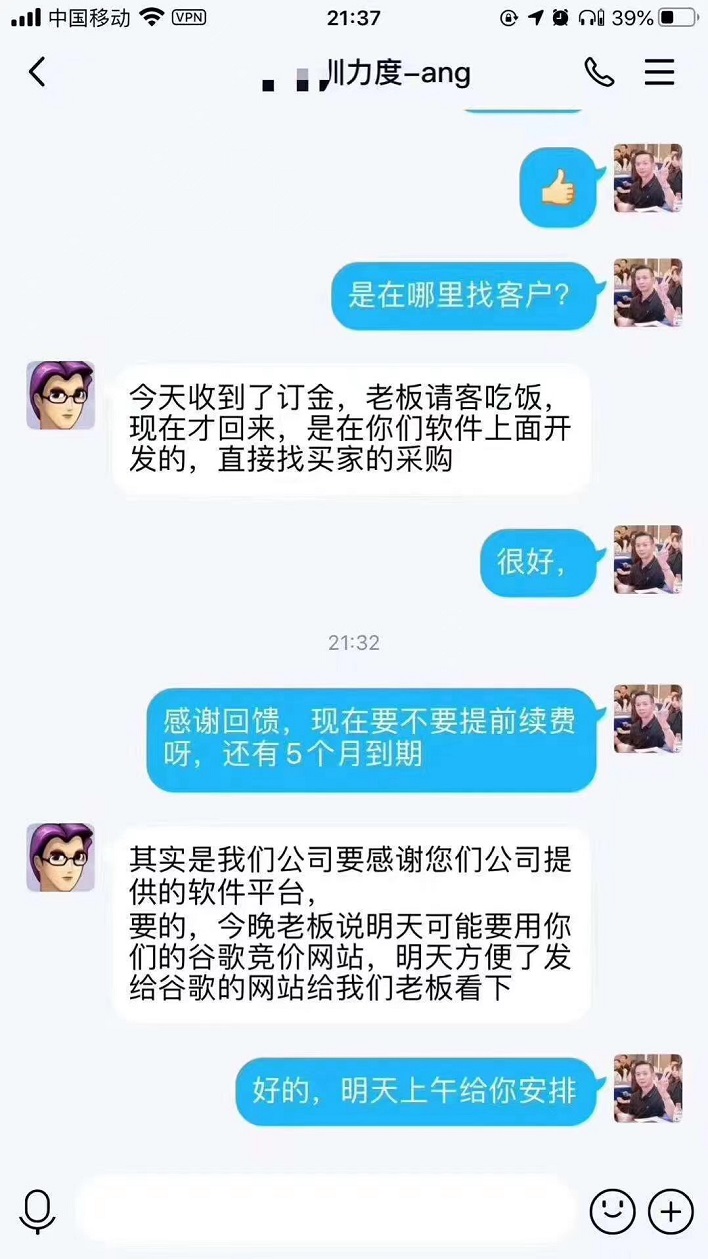Go back to the chat list
708x1259 pixels.
37,72
